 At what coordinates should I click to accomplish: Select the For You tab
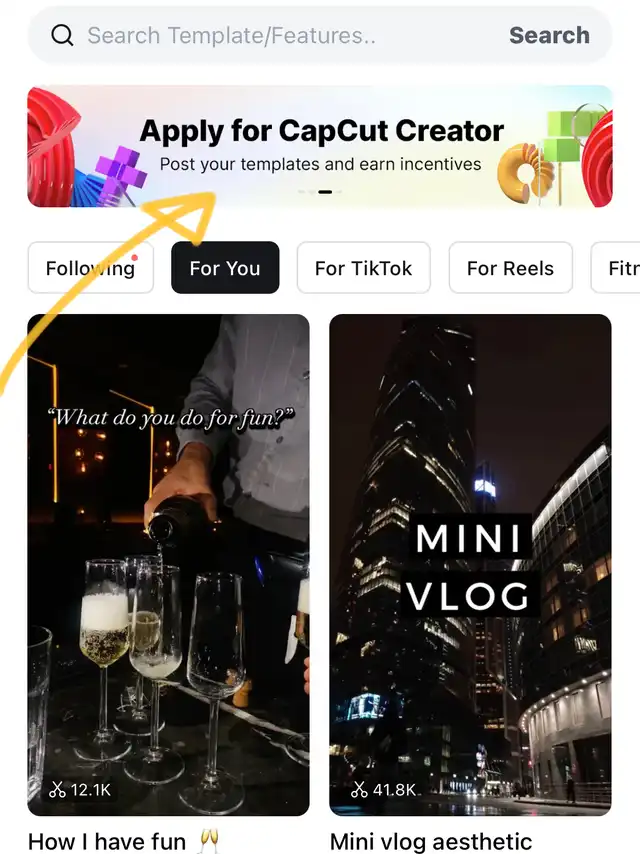tap(225, 268)
